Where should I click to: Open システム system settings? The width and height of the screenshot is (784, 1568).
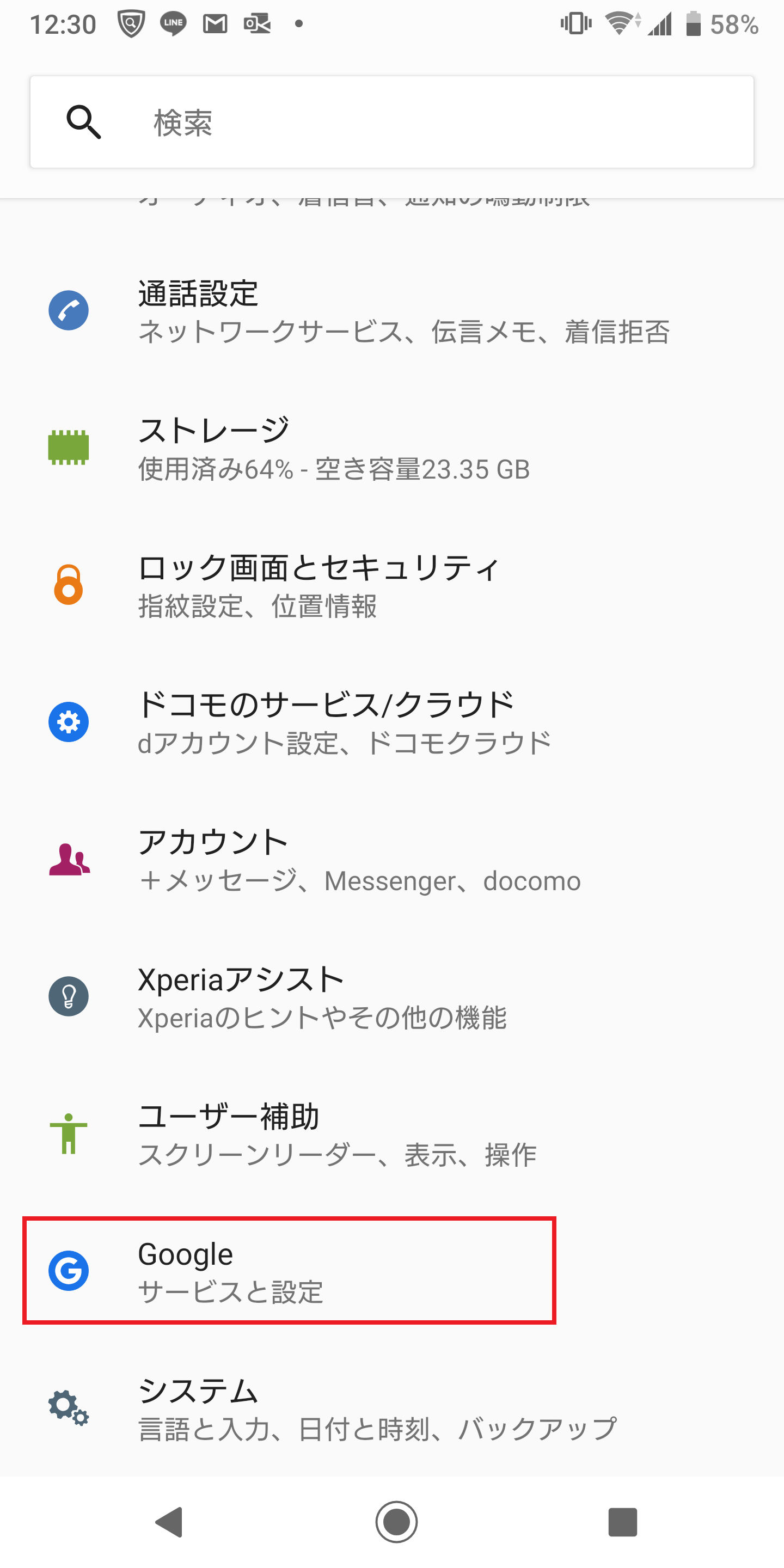[x=392, y=1408]
